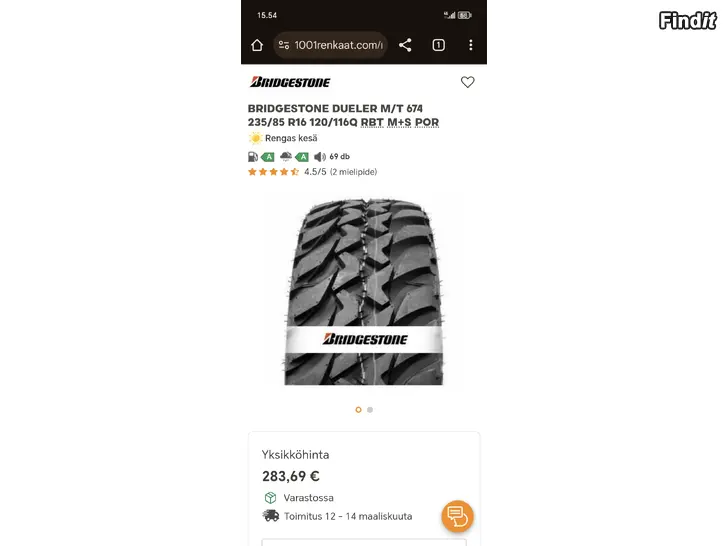Tap the 1001renkaat.com address bar
The image size is (728, 546).
coord(330,45)
